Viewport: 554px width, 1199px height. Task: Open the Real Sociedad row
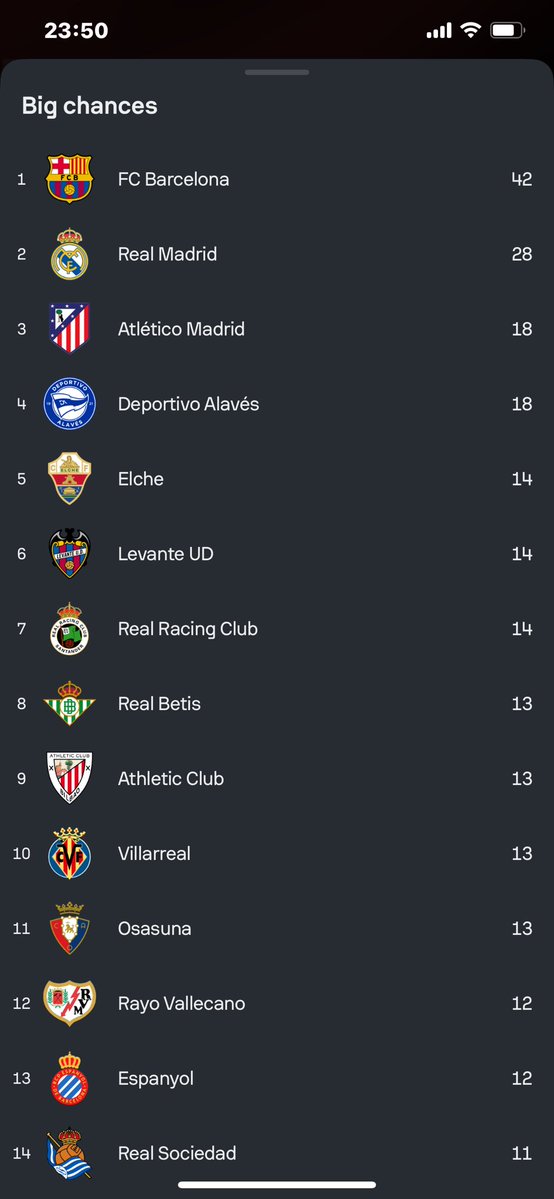(x=277, y=1153)
